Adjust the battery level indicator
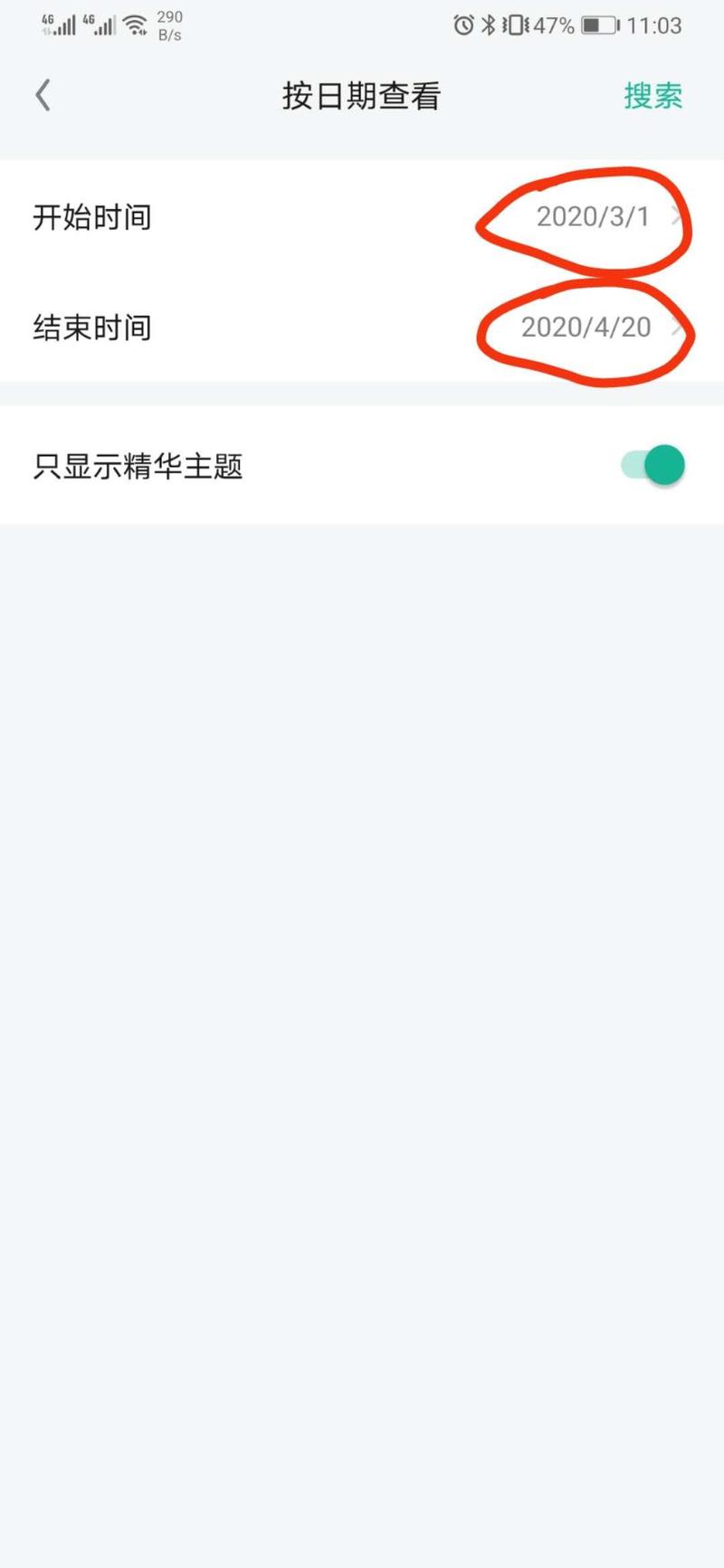 (x=599, y=25)
